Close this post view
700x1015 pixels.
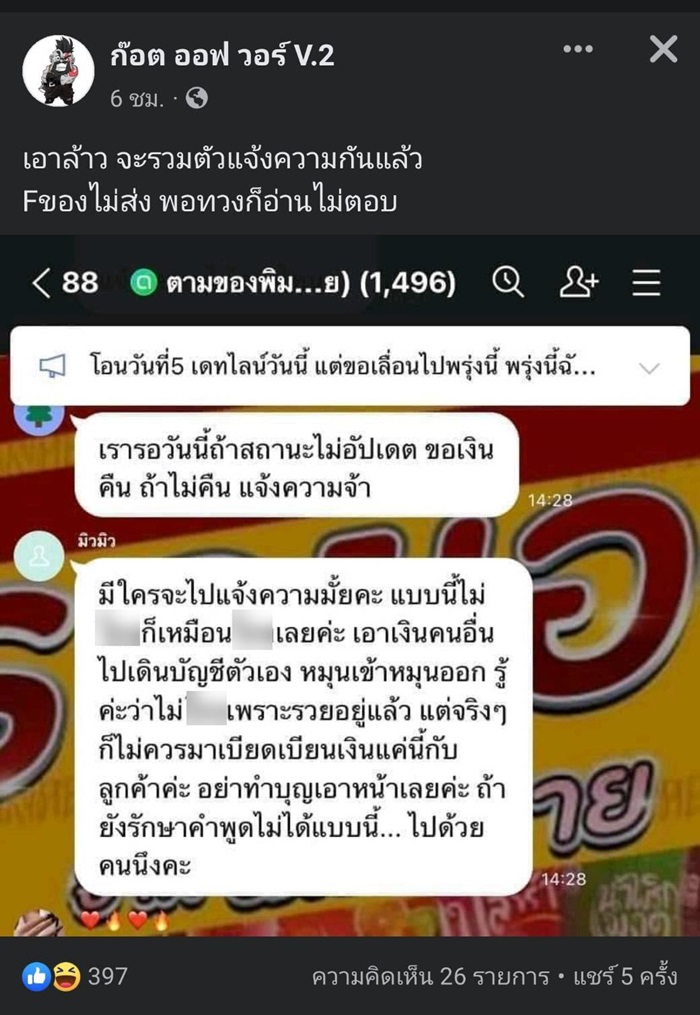pyautogui.click(x=663, y=49)
